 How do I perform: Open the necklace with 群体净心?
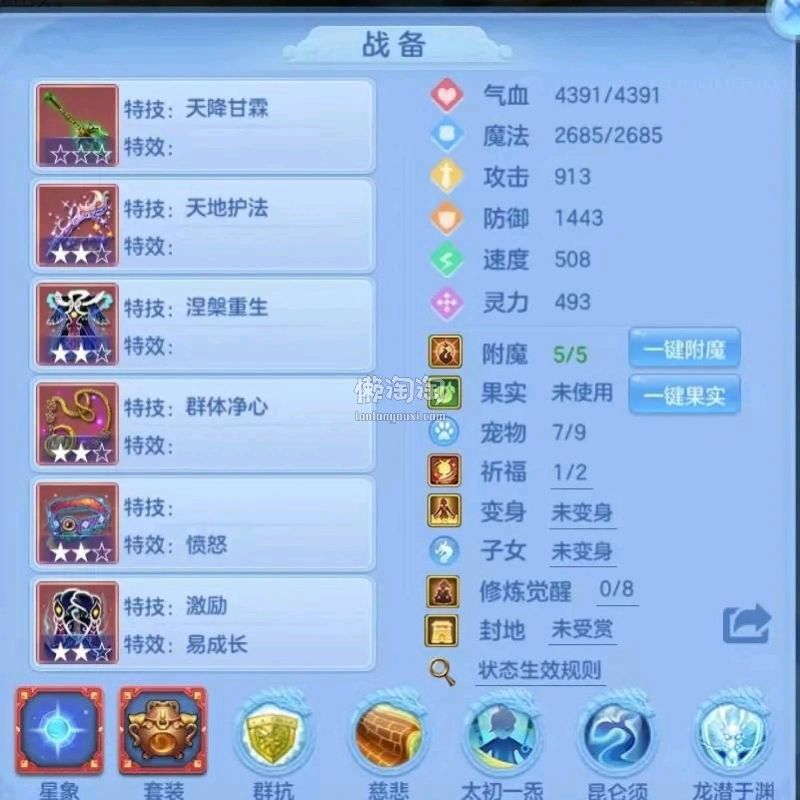click(77, 423)
